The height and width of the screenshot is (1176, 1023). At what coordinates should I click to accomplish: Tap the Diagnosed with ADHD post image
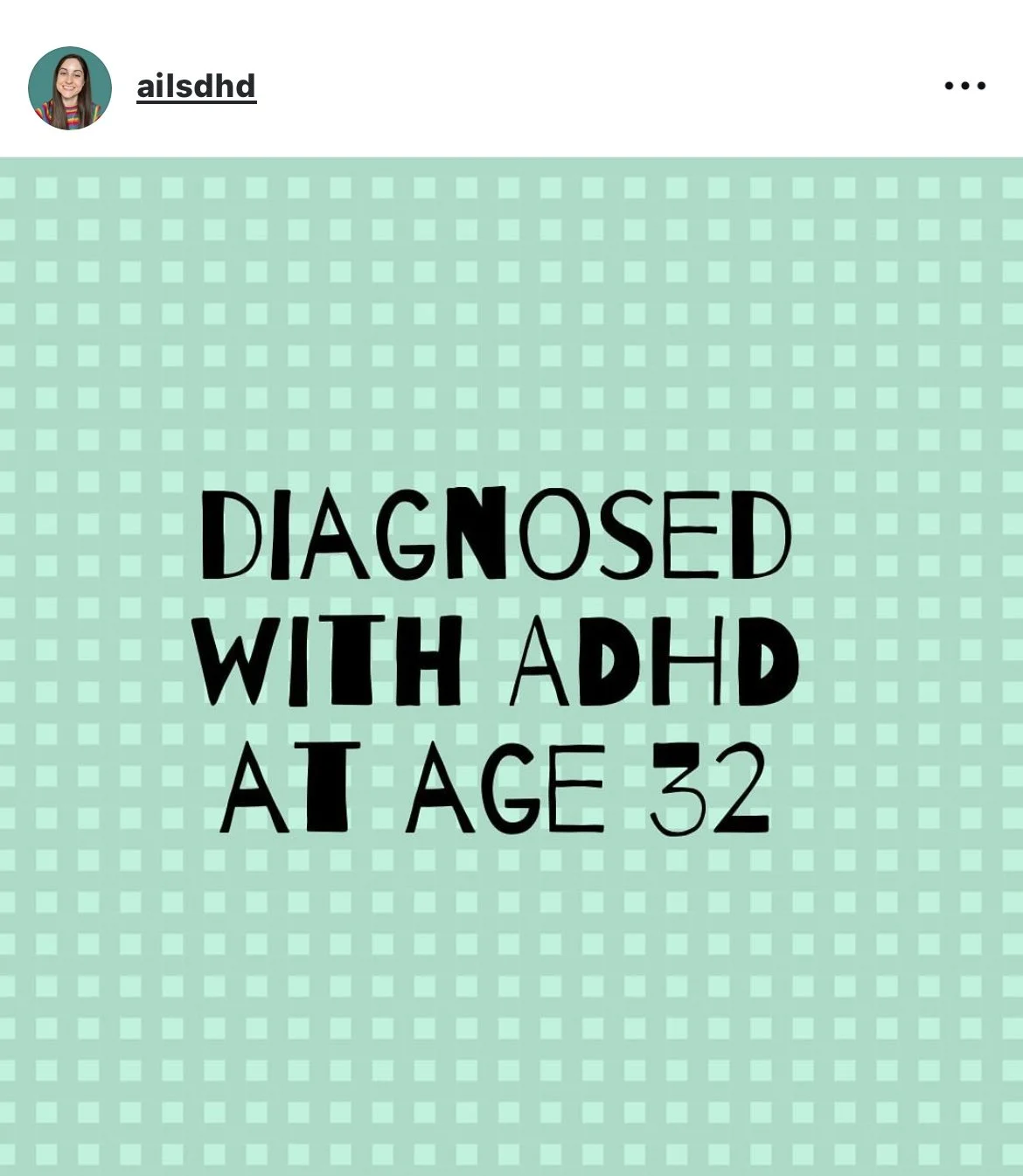click(511, 666)
